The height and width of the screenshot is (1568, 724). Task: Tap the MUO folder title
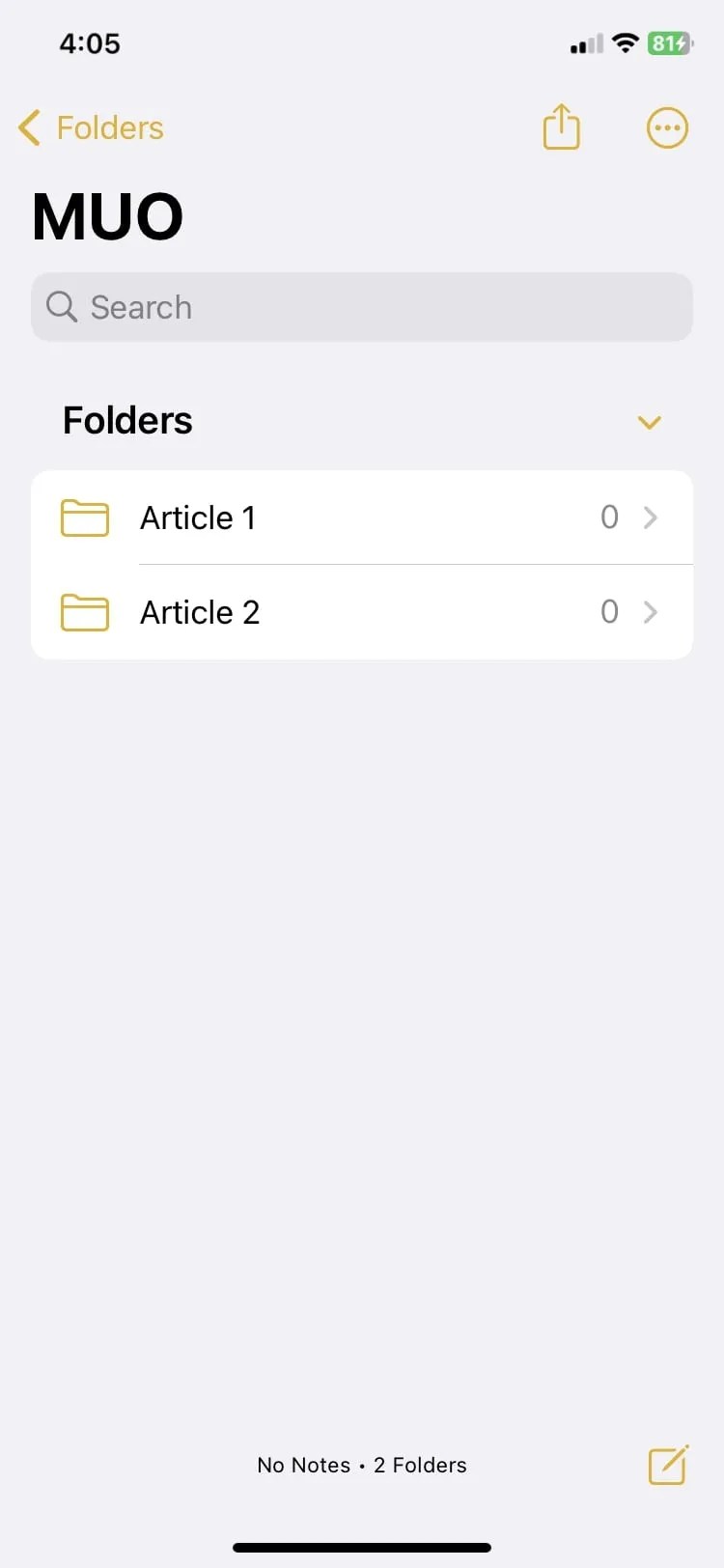pyautogui.click(x=106, y=214)
